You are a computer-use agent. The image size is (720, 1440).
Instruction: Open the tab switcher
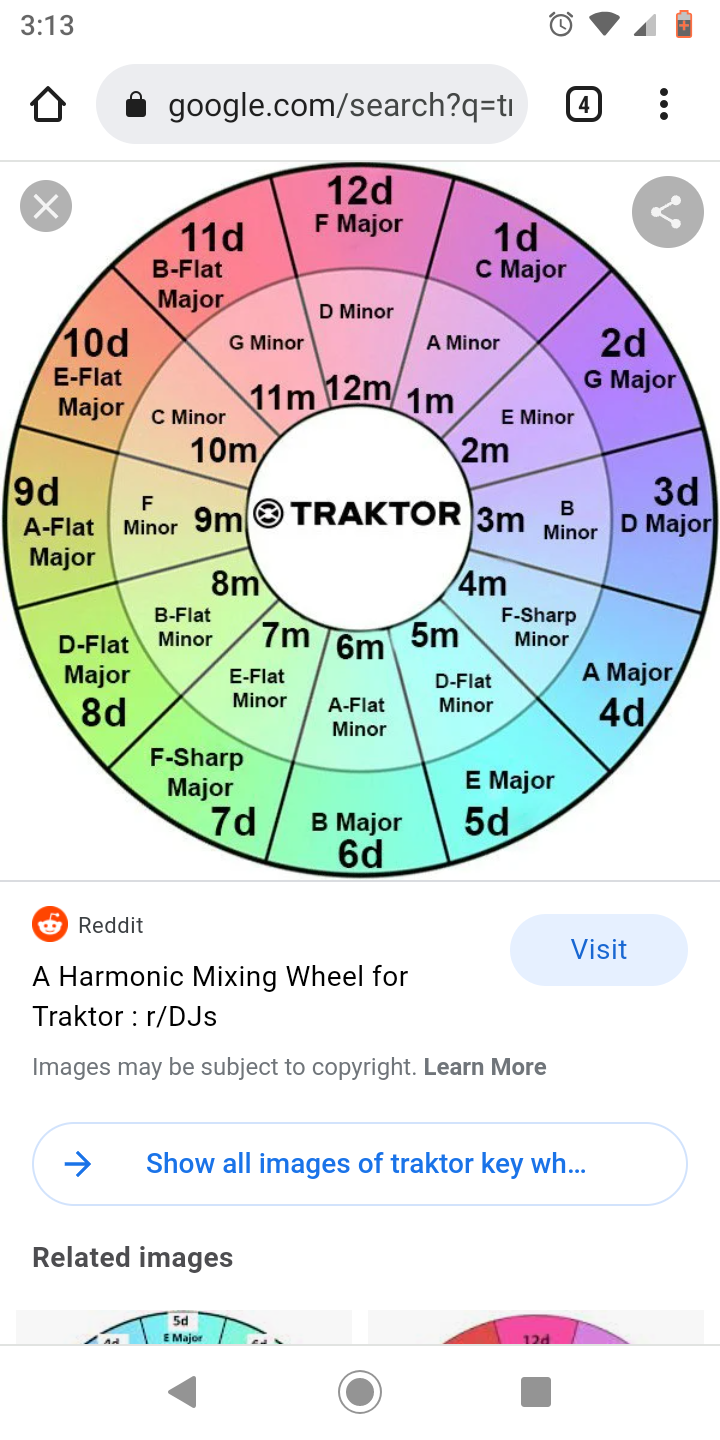coord(584,104)
